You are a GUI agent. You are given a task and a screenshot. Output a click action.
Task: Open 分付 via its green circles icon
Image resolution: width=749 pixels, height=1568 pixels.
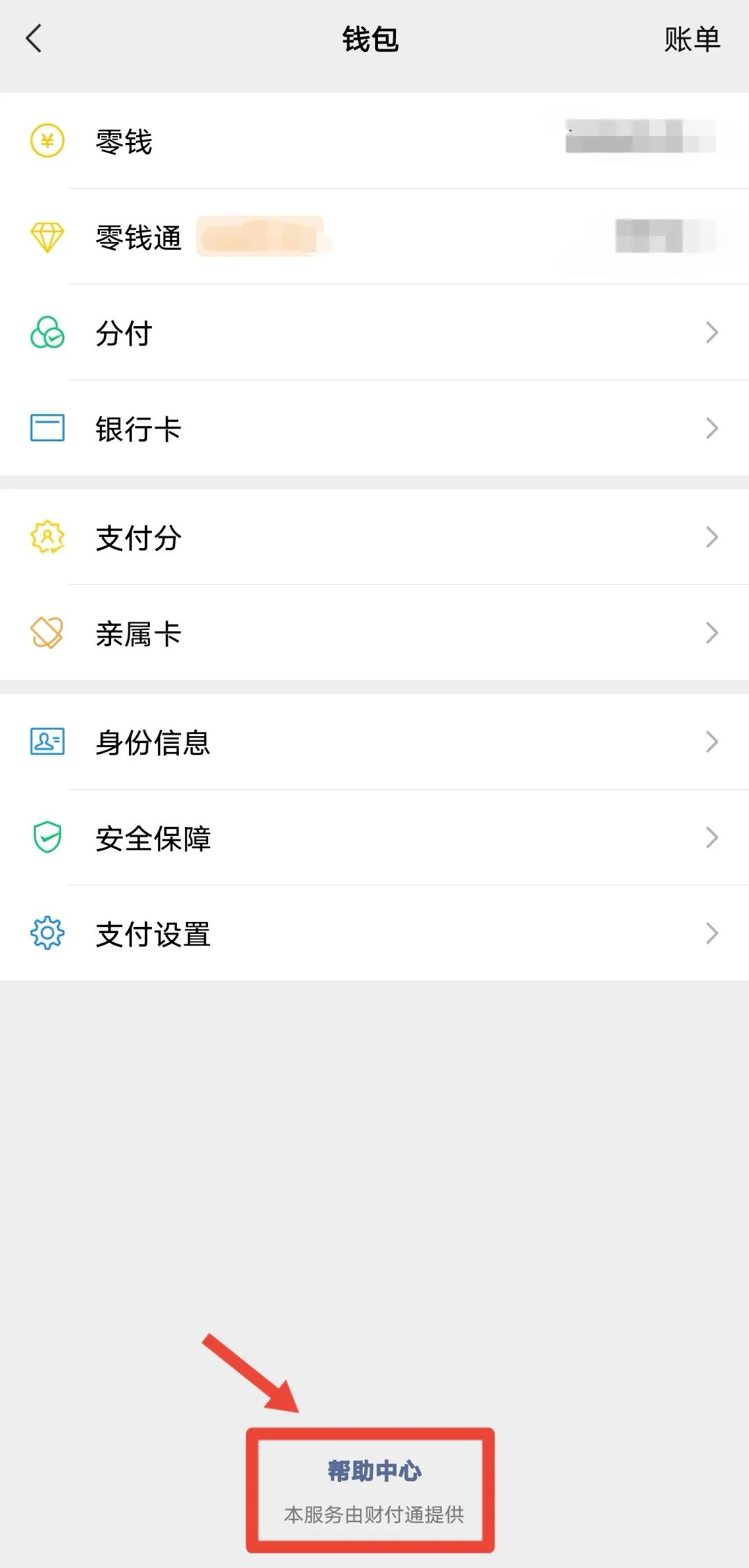click(46, 333)
